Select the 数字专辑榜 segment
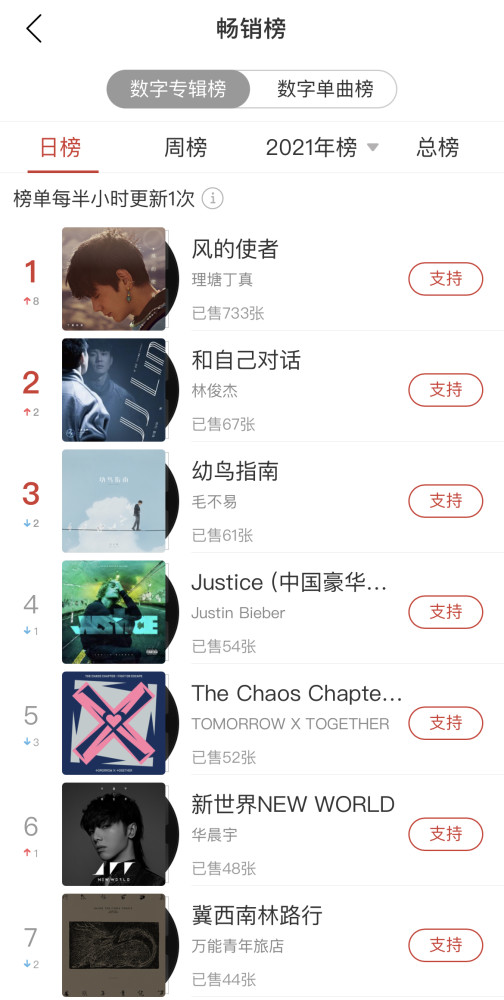 (178, 89)
